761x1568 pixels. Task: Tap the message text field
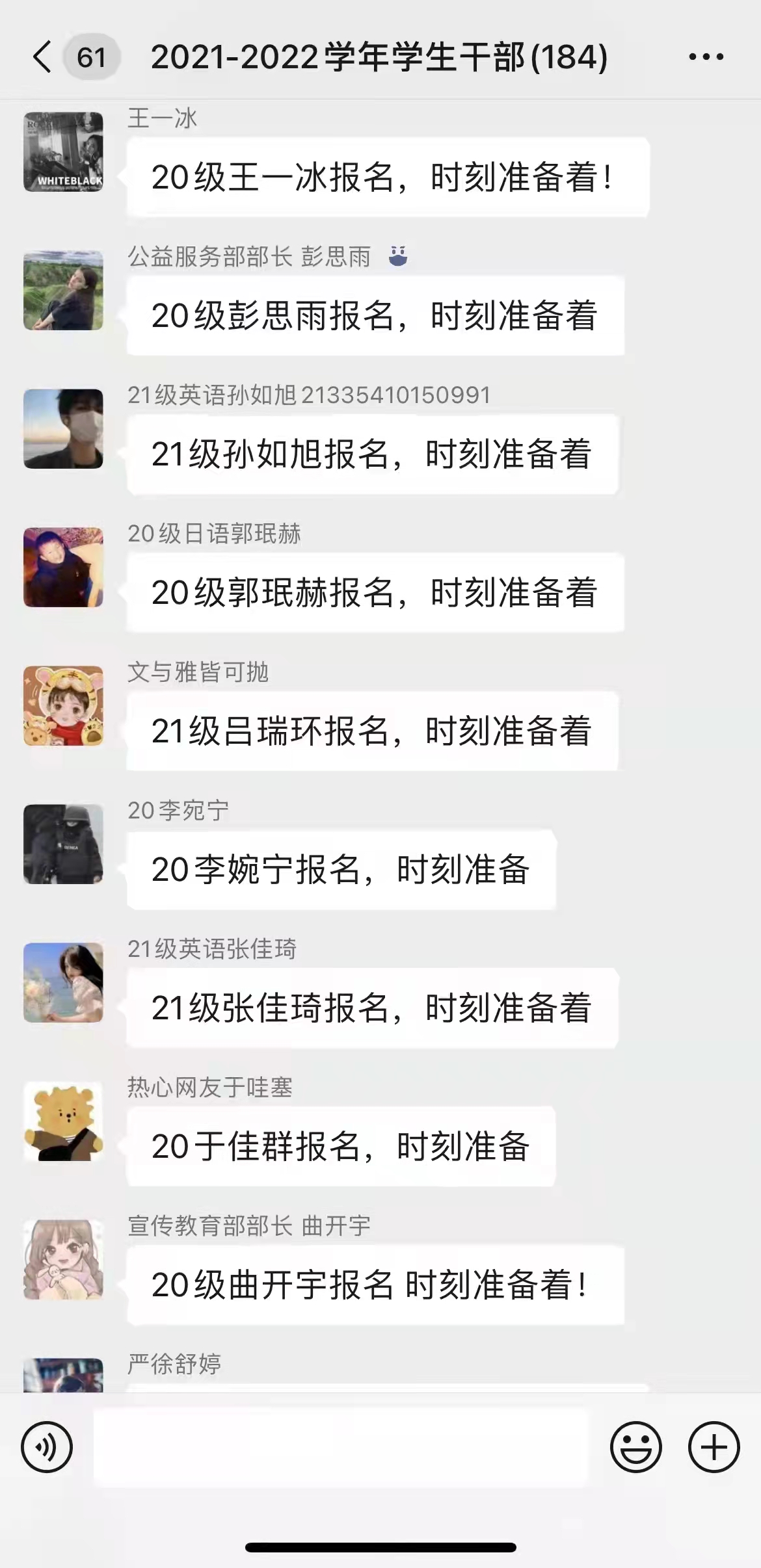[341, 1447]
